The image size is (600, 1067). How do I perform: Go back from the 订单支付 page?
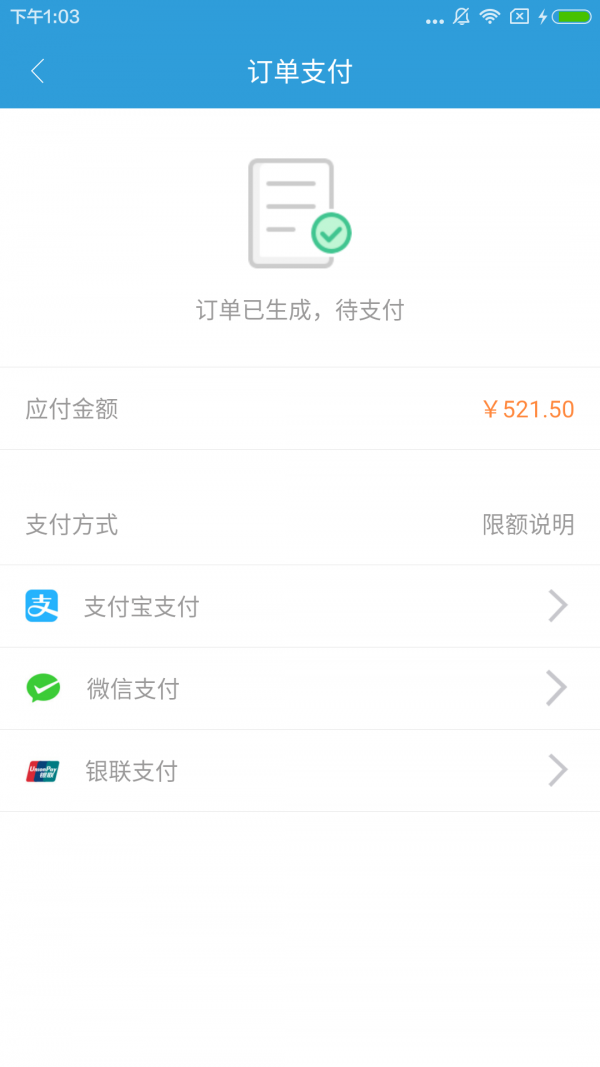click(38, 71)
